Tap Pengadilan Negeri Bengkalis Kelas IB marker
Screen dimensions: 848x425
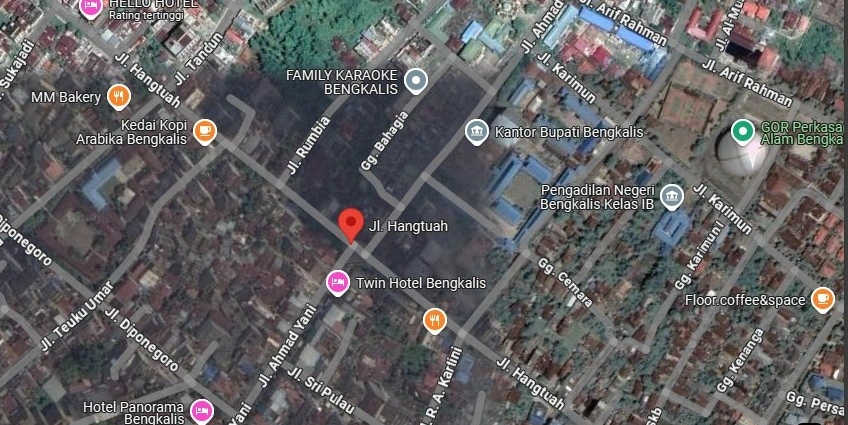672,195
